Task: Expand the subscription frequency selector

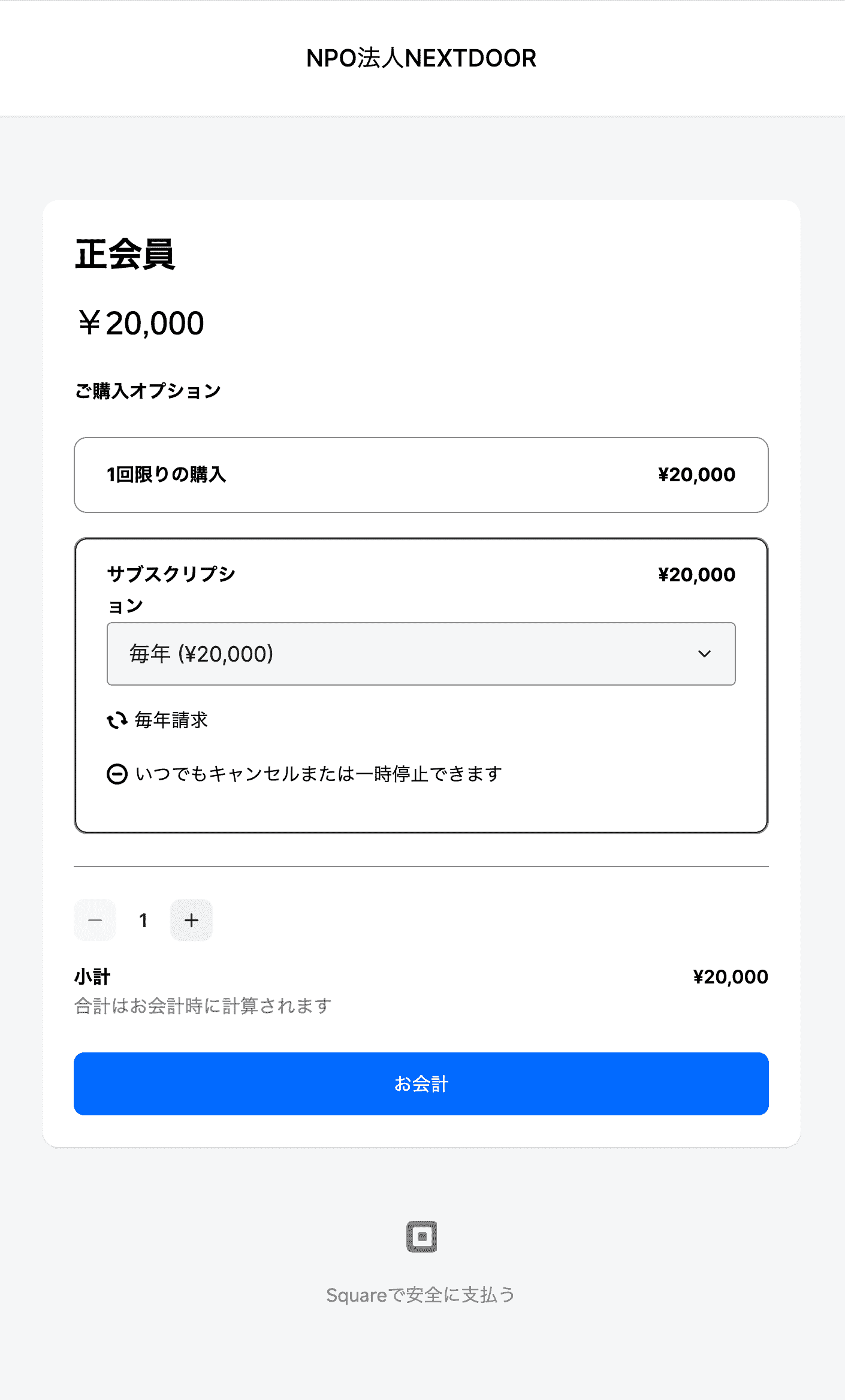Action: [x=421, y=654]
